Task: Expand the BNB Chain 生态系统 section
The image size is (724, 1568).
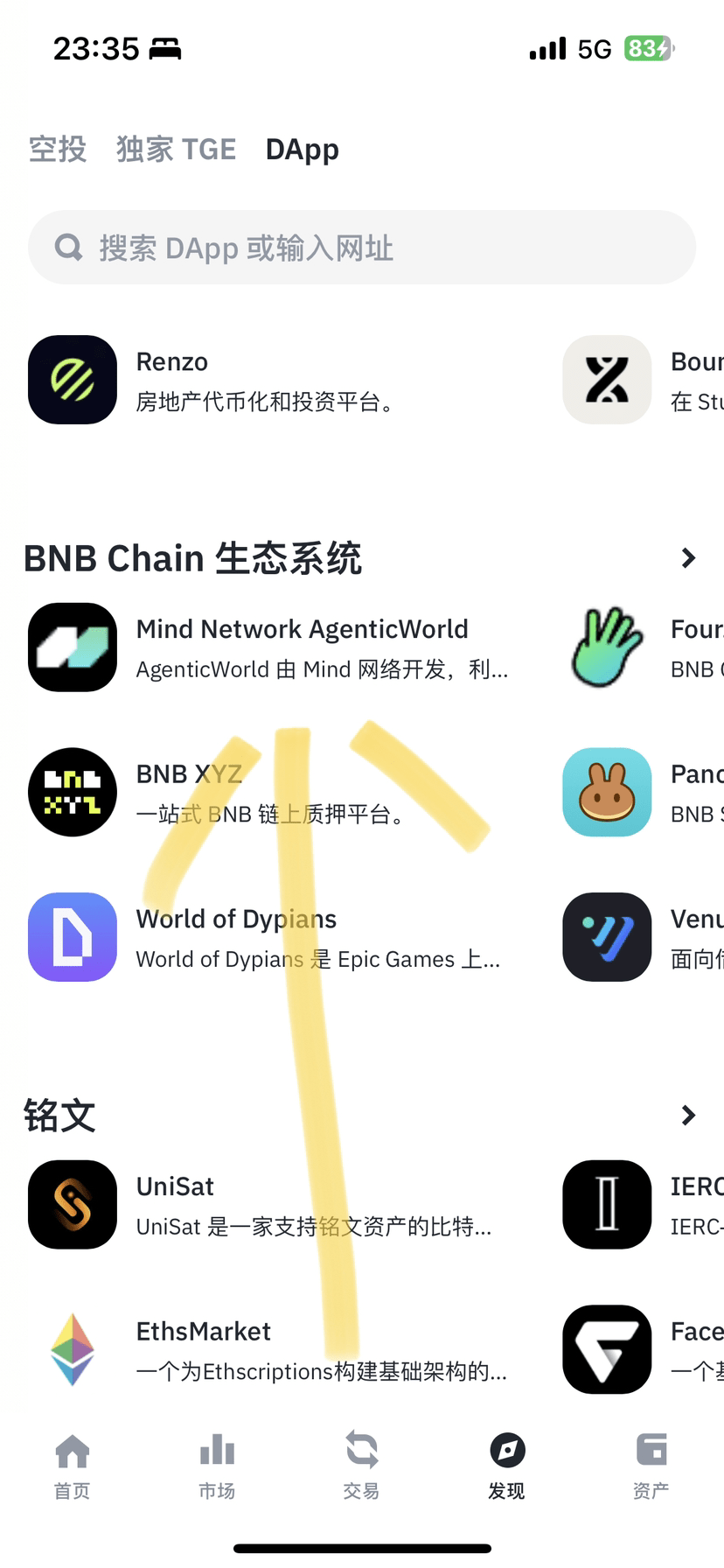Action: pos(688,558)
